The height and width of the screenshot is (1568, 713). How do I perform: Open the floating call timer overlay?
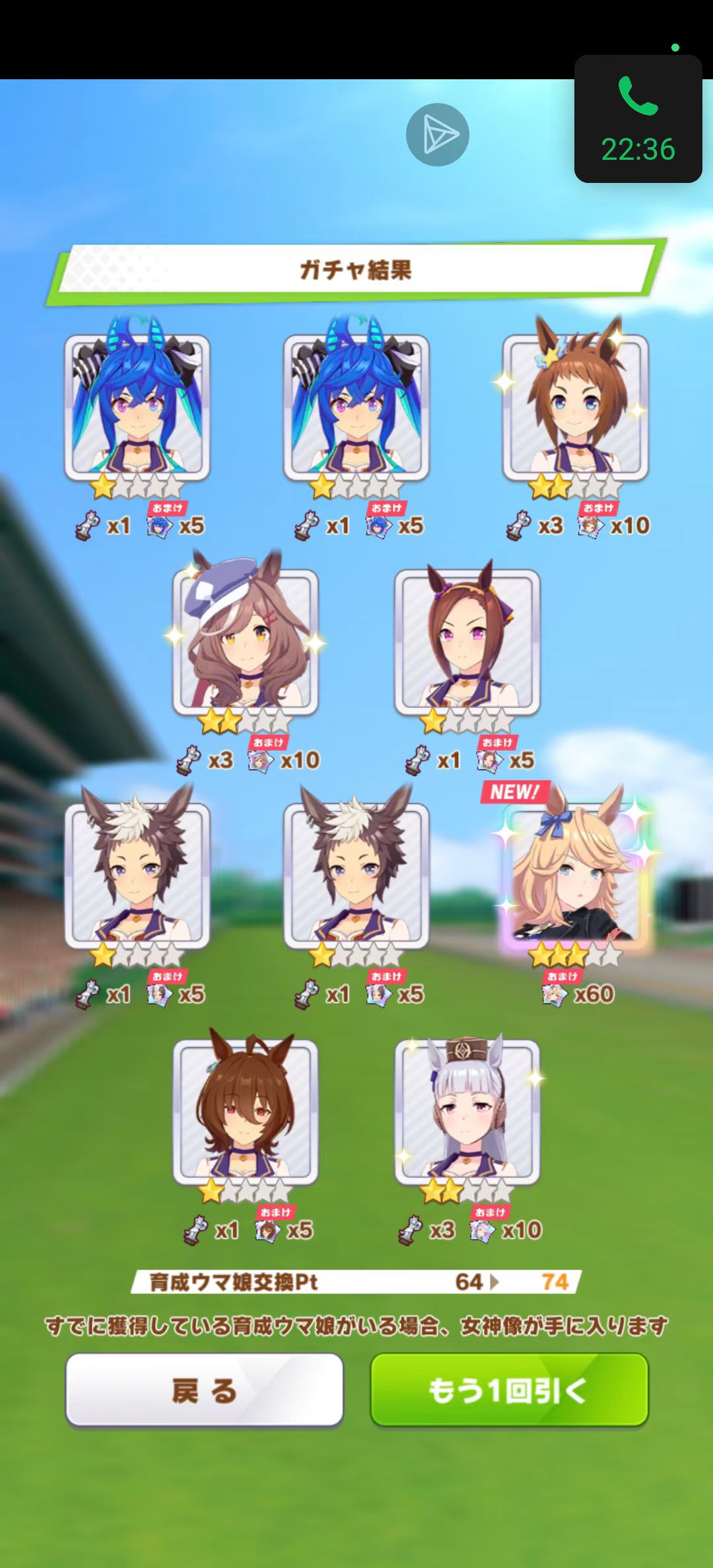coord(638,120)
